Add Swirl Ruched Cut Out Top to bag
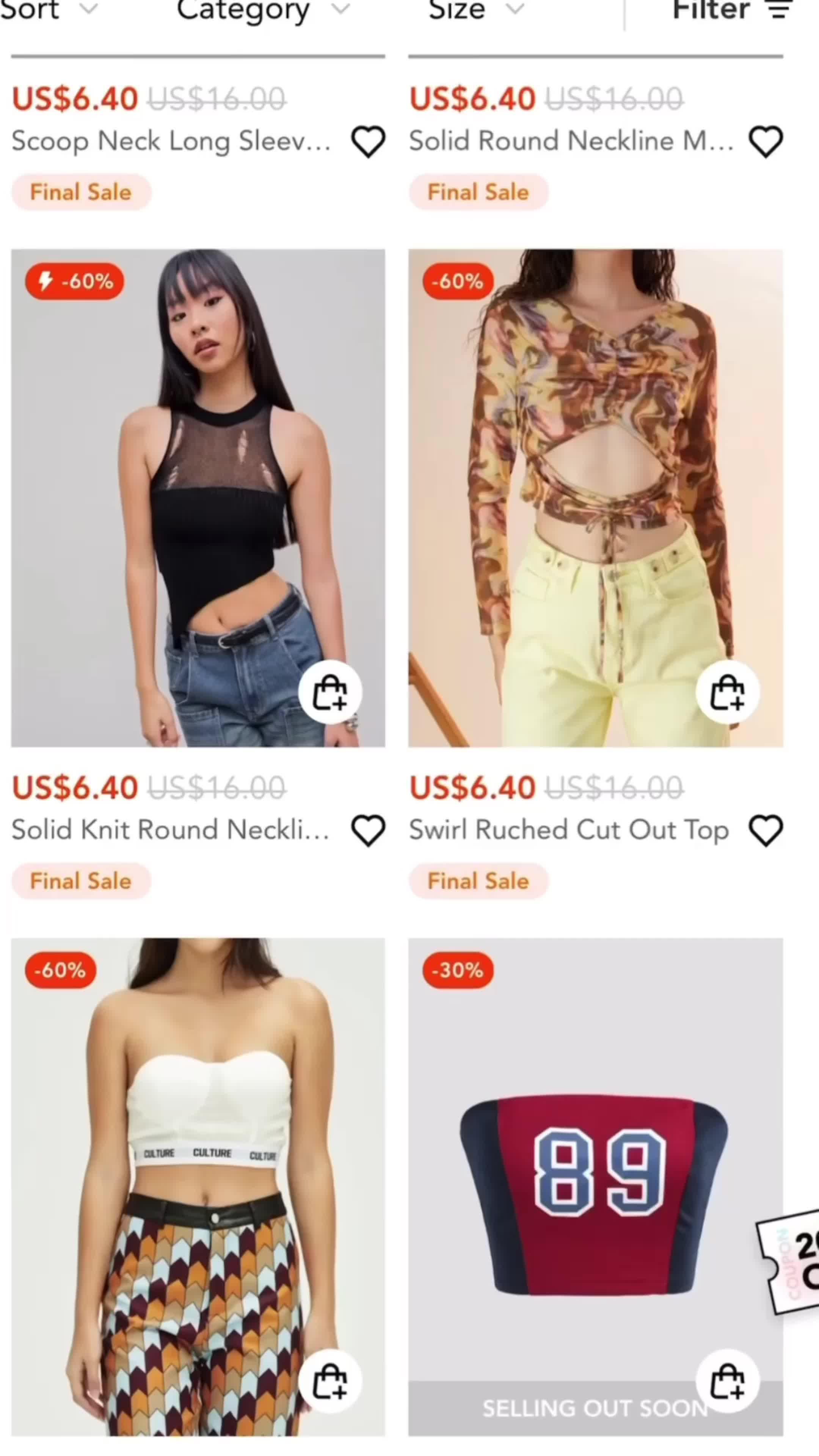 (x=728, y=692)
